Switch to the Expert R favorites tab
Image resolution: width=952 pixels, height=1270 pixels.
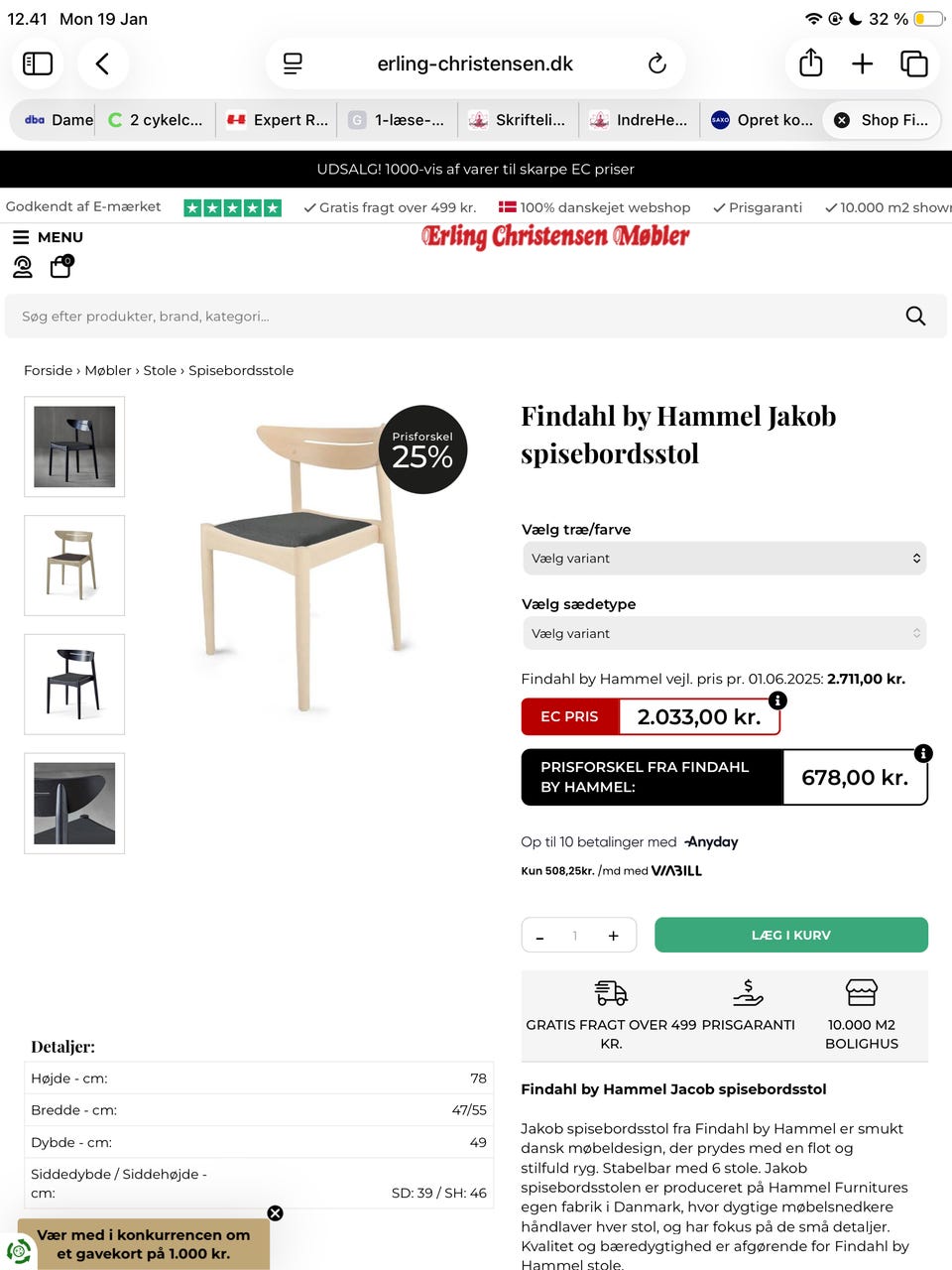[x=276, y=119]
